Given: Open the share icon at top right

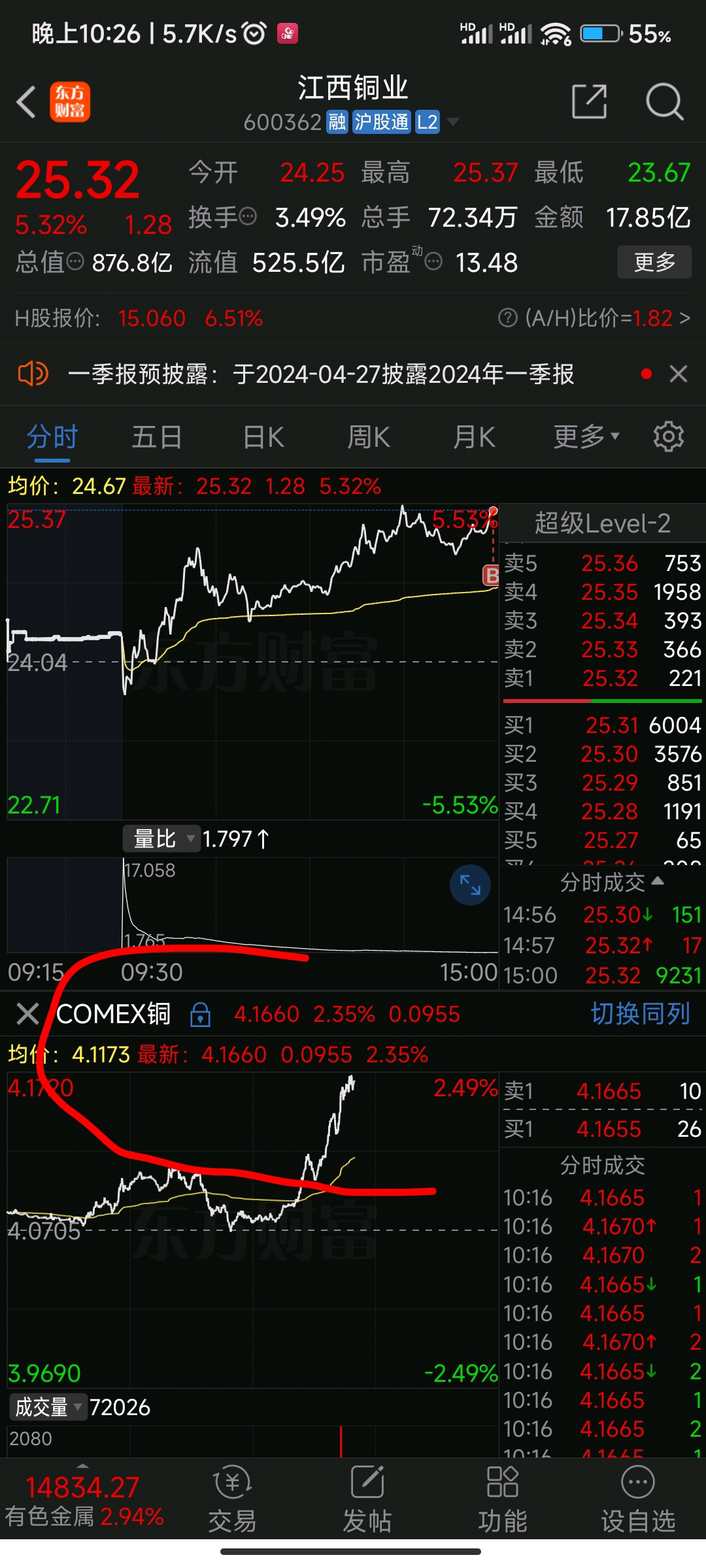Looking at the screenshot, I should (589, 103).
